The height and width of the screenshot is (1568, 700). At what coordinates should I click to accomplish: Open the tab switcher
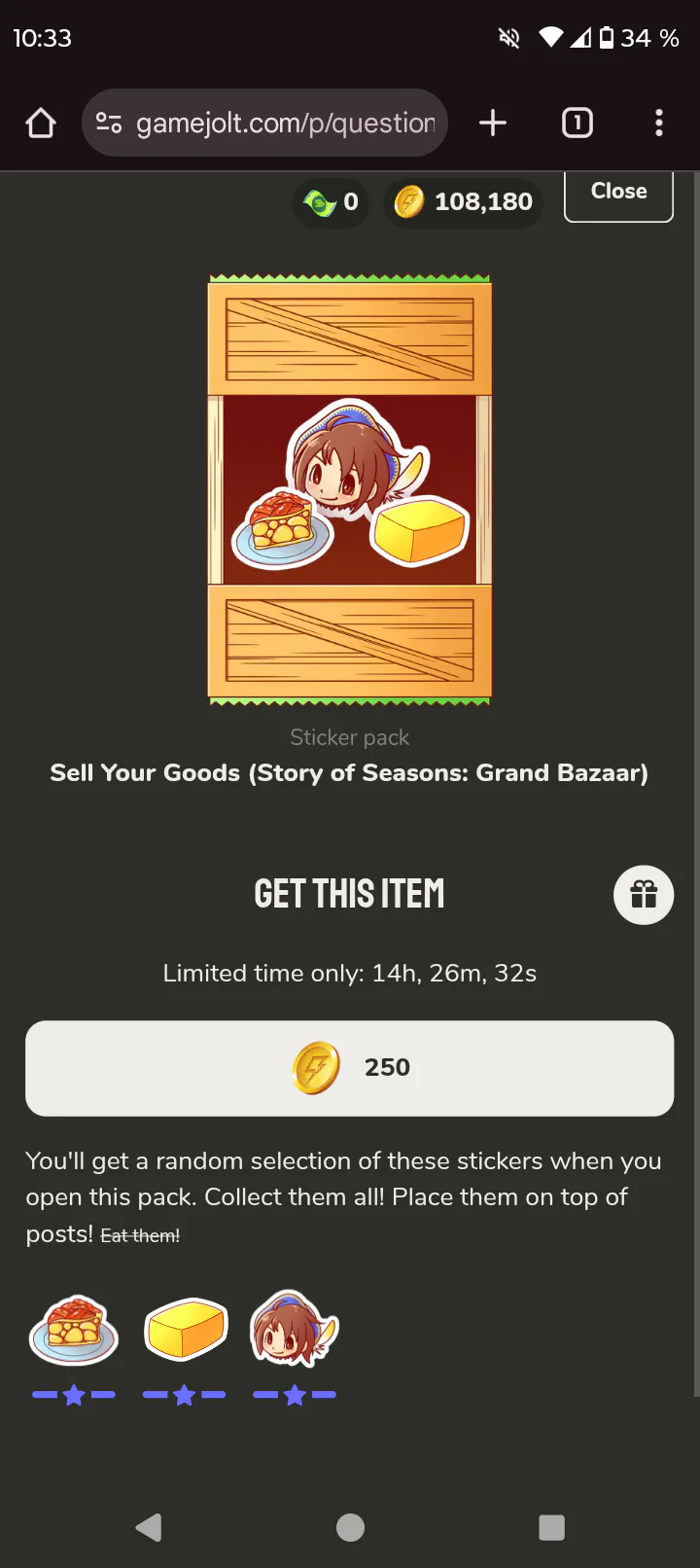577,124
